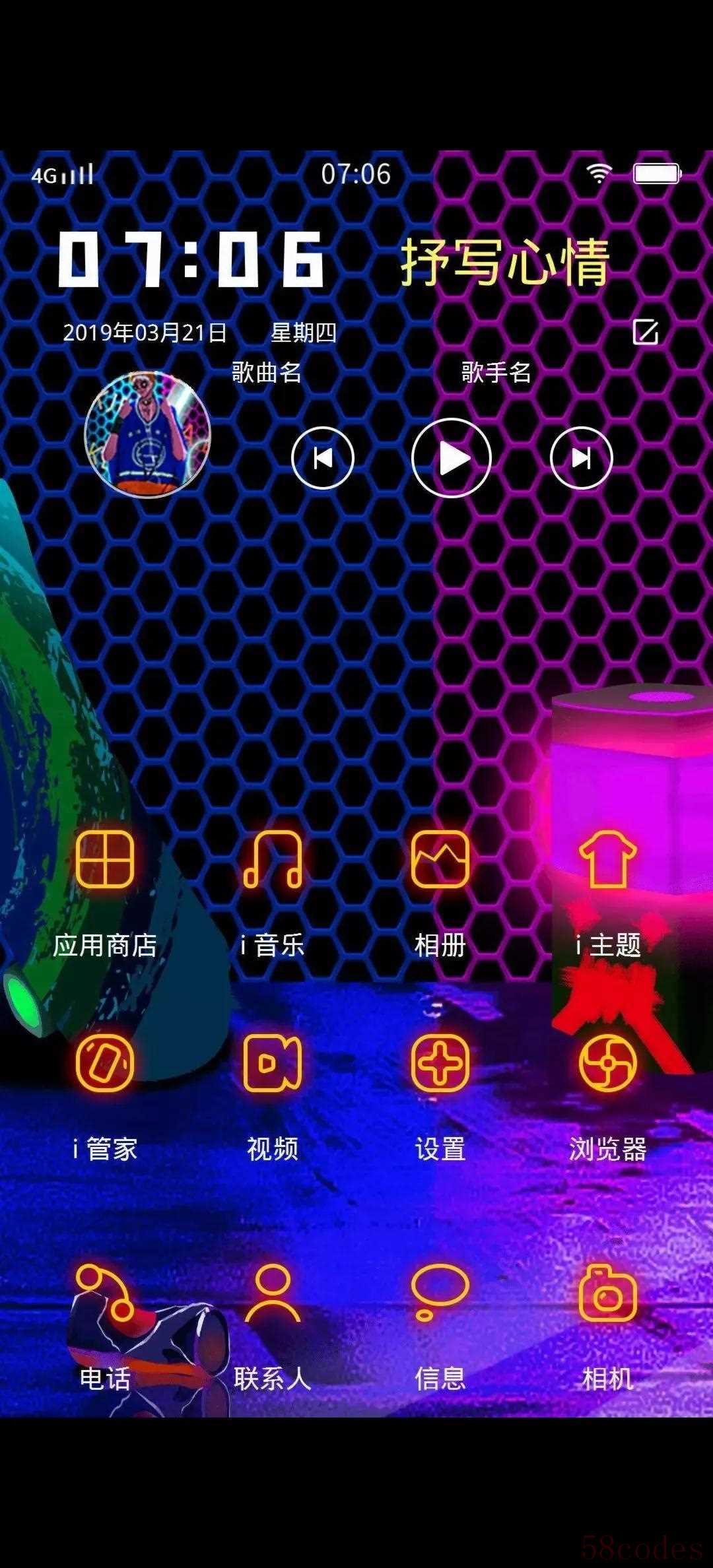Open the 电话 phone dialer
The height and width of the screenshot is (1568, 713).
tap(105, 1292)
